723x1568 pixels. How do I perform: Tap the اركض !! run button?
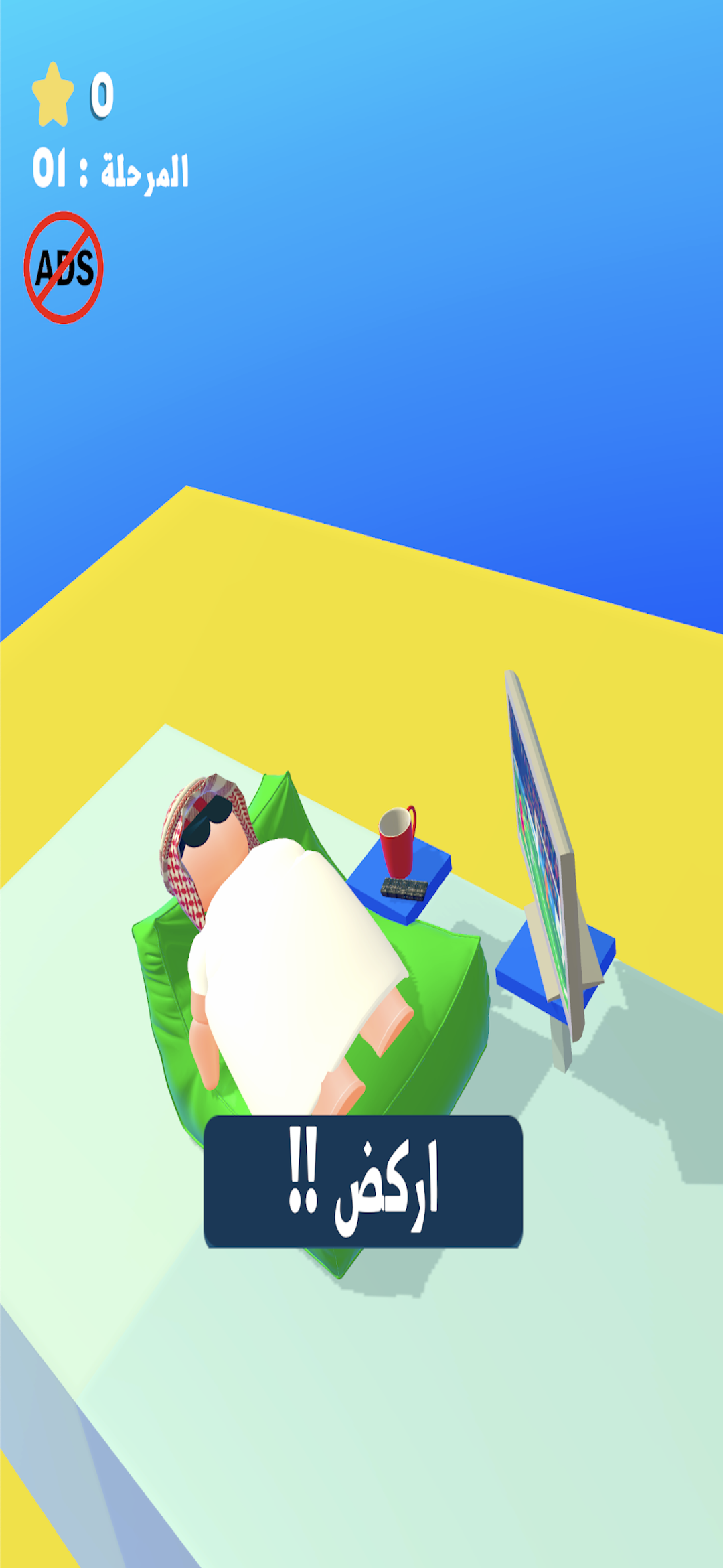[x=363, y=1181]
